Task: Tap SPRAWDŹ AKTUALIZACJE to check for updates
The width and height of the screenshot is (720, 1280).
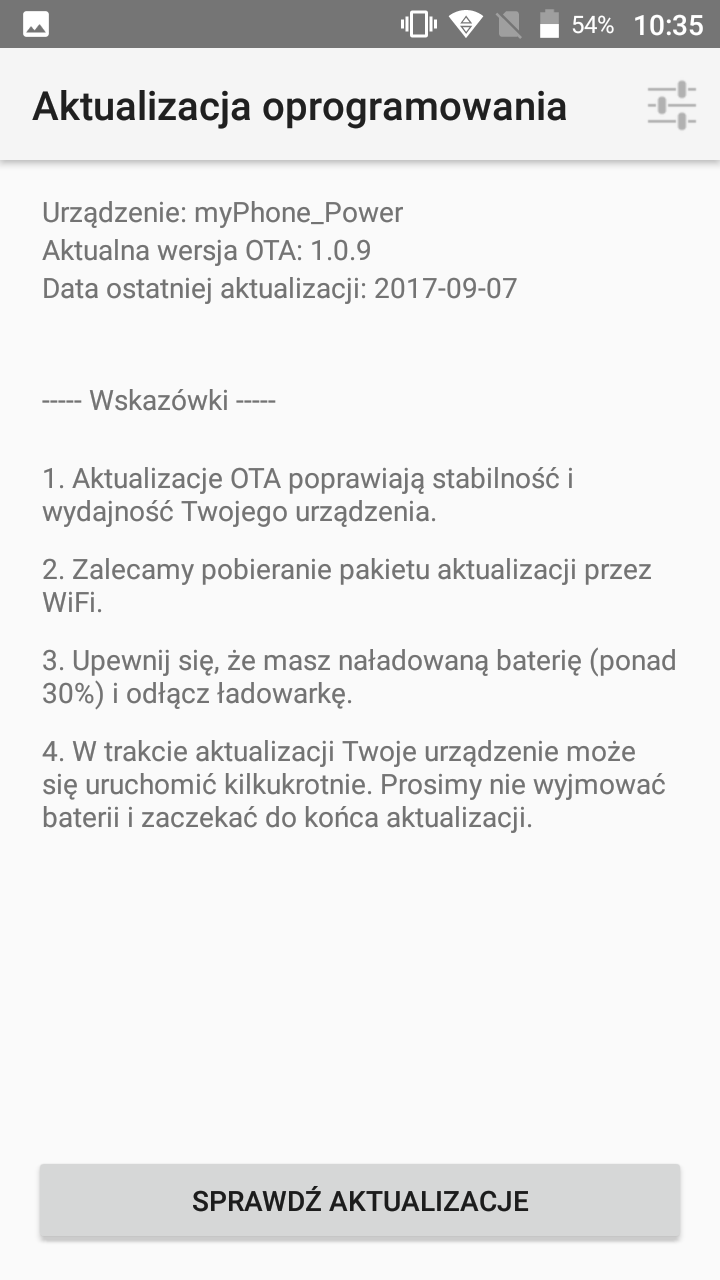Action: pyautogui.click(x=360, y=1201)
